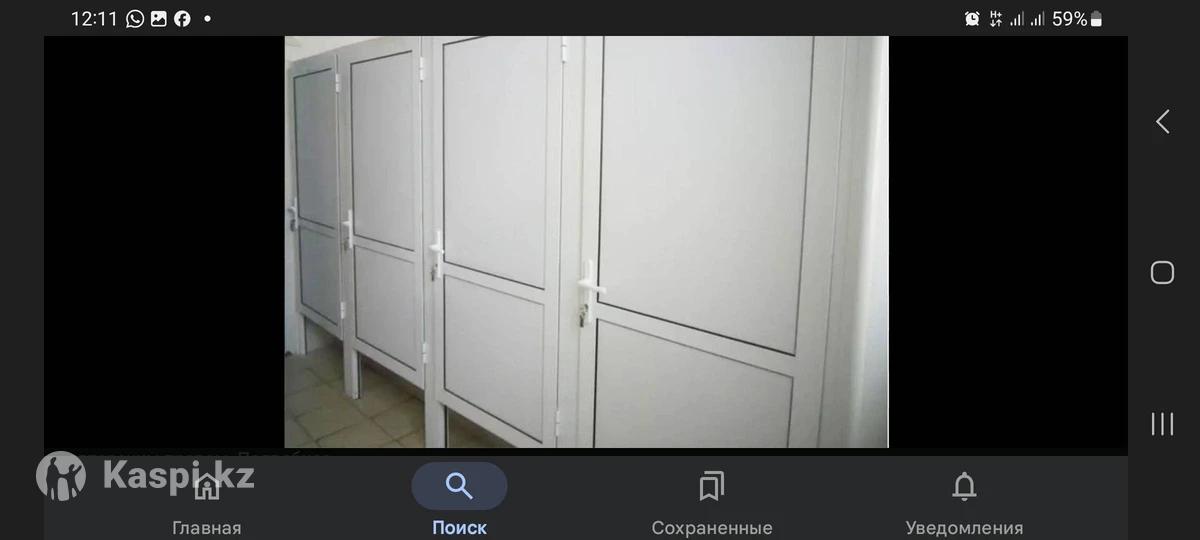
Task: Open the Уведомления tab
Action: click(964, 503)
